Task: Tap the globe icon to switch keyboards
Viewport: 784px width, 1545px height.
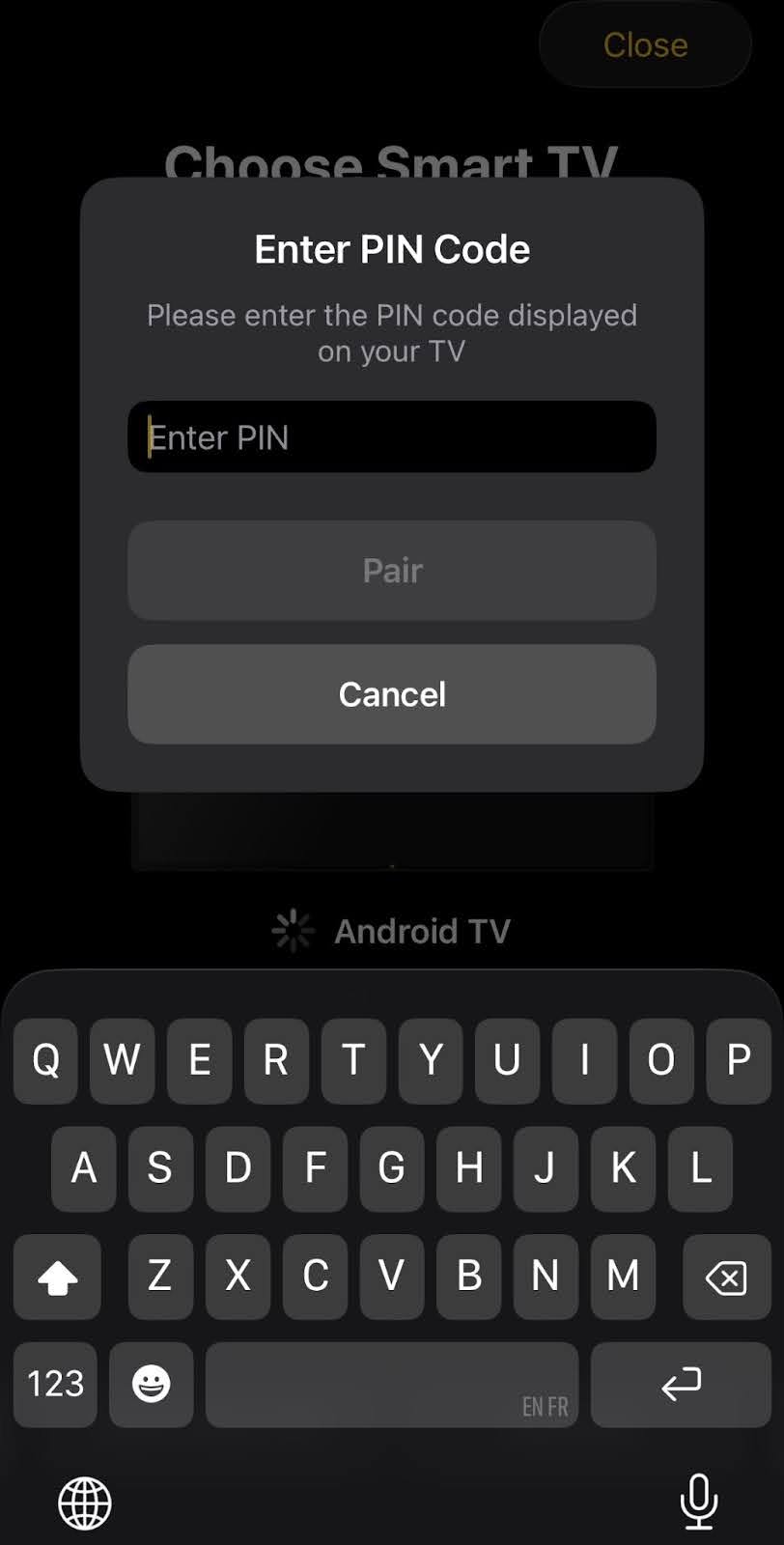Action: coord(86,1503)
